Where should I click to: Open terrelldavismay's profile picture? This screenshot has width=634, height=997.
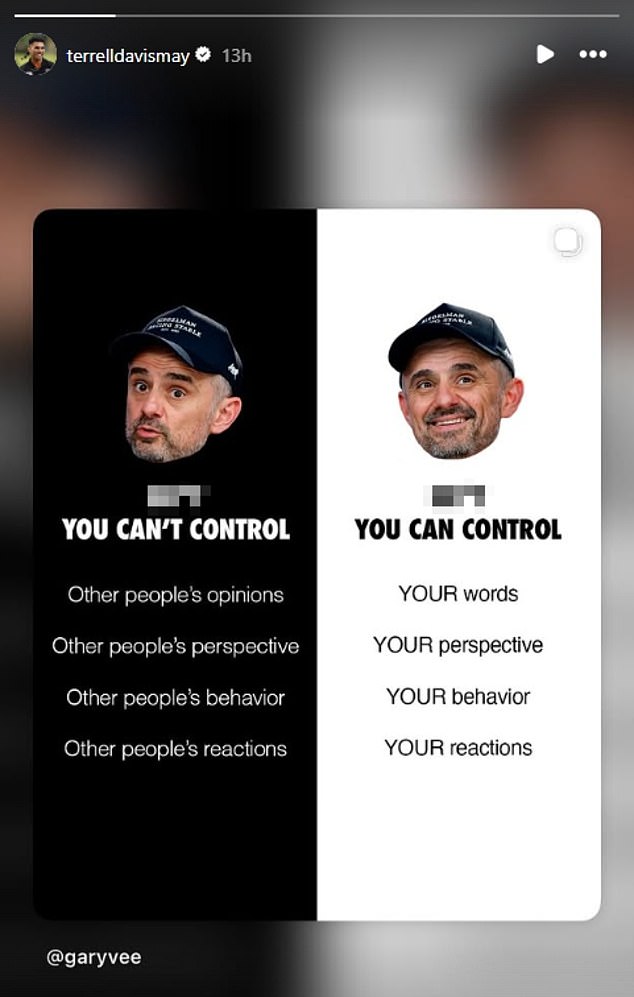pos(35,54)
